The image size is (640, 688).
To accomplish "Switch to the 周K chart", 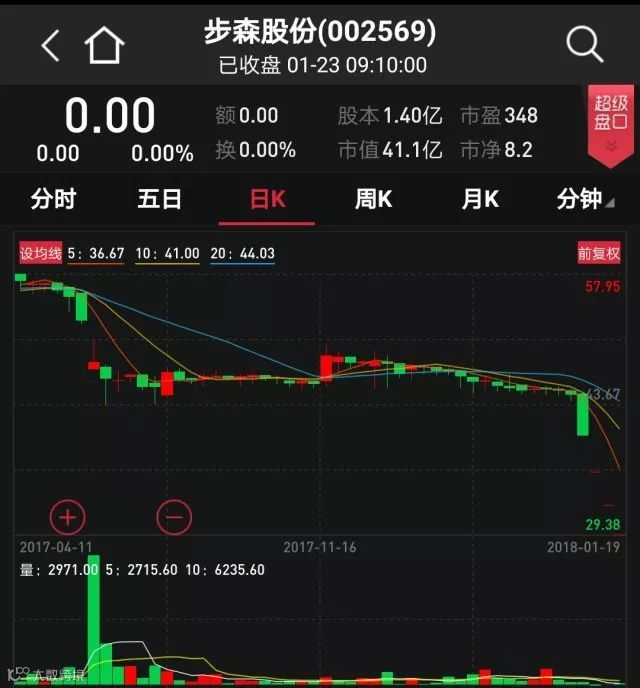I will [373, 199].
